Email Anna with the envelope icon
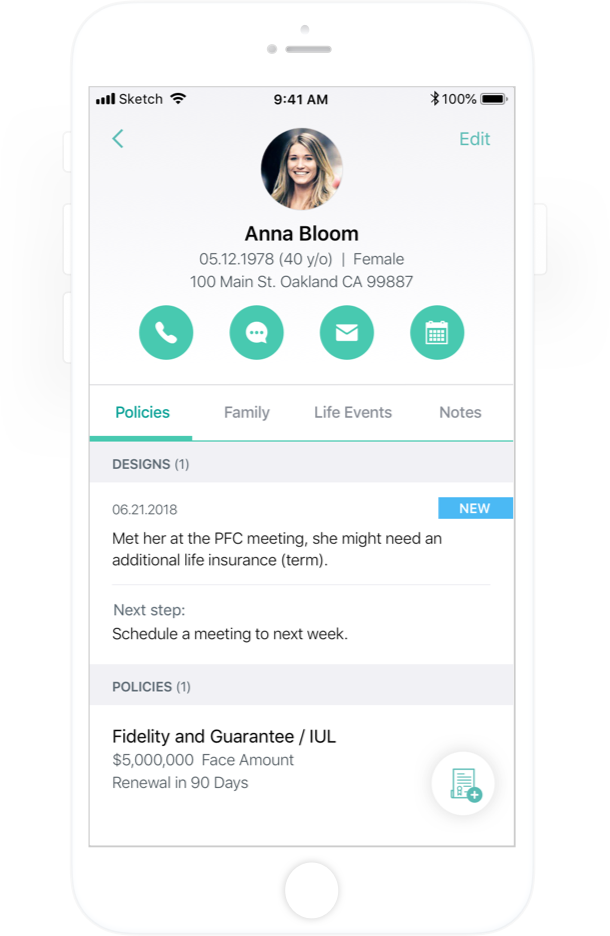 [347, 333]
